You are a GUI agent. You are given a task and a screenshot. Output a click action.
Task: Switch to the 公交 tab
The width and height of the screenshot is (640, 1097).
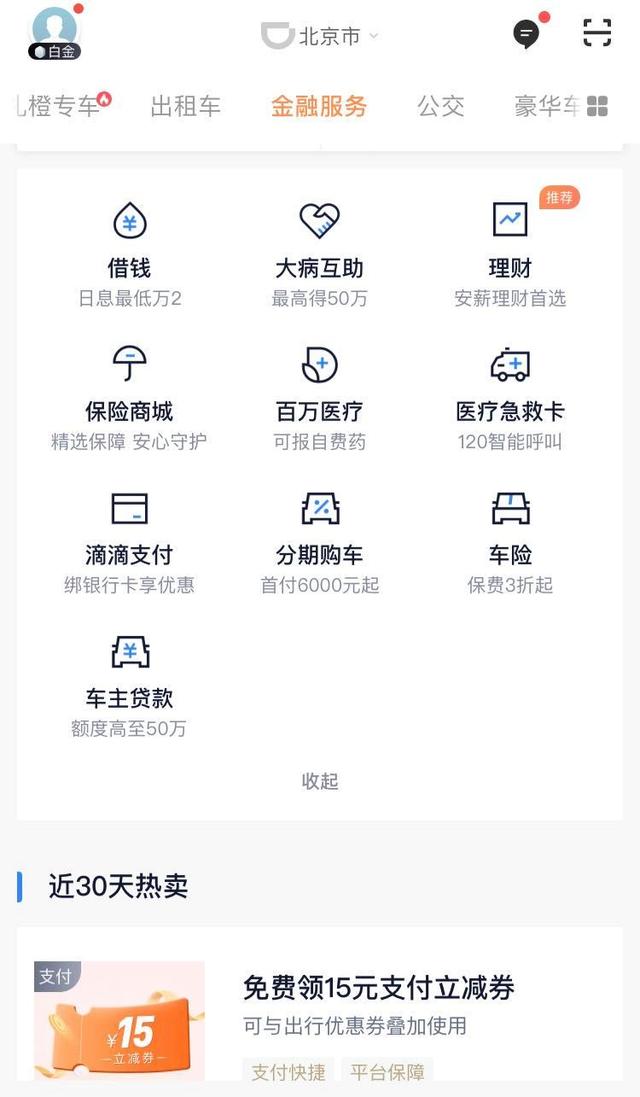441,106
